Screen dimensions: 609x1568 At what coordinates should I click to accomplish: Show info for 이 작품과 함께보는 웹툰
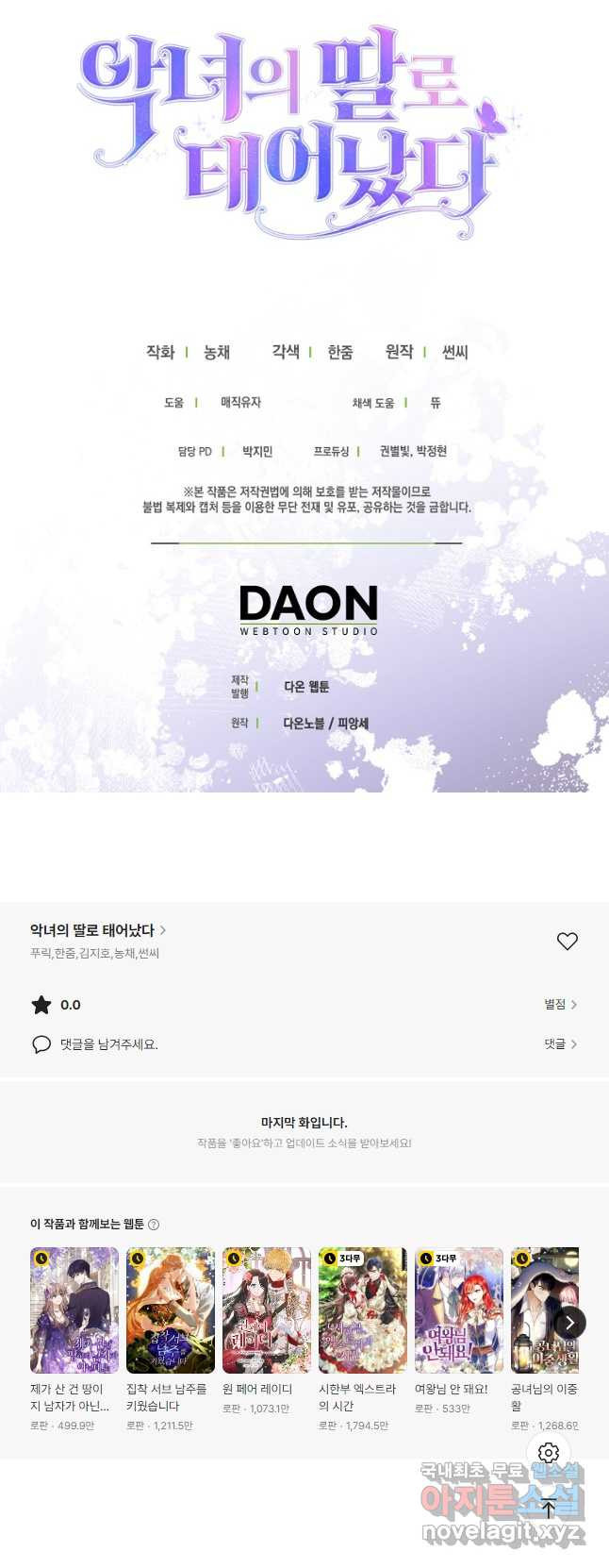tap(154, 1225)
